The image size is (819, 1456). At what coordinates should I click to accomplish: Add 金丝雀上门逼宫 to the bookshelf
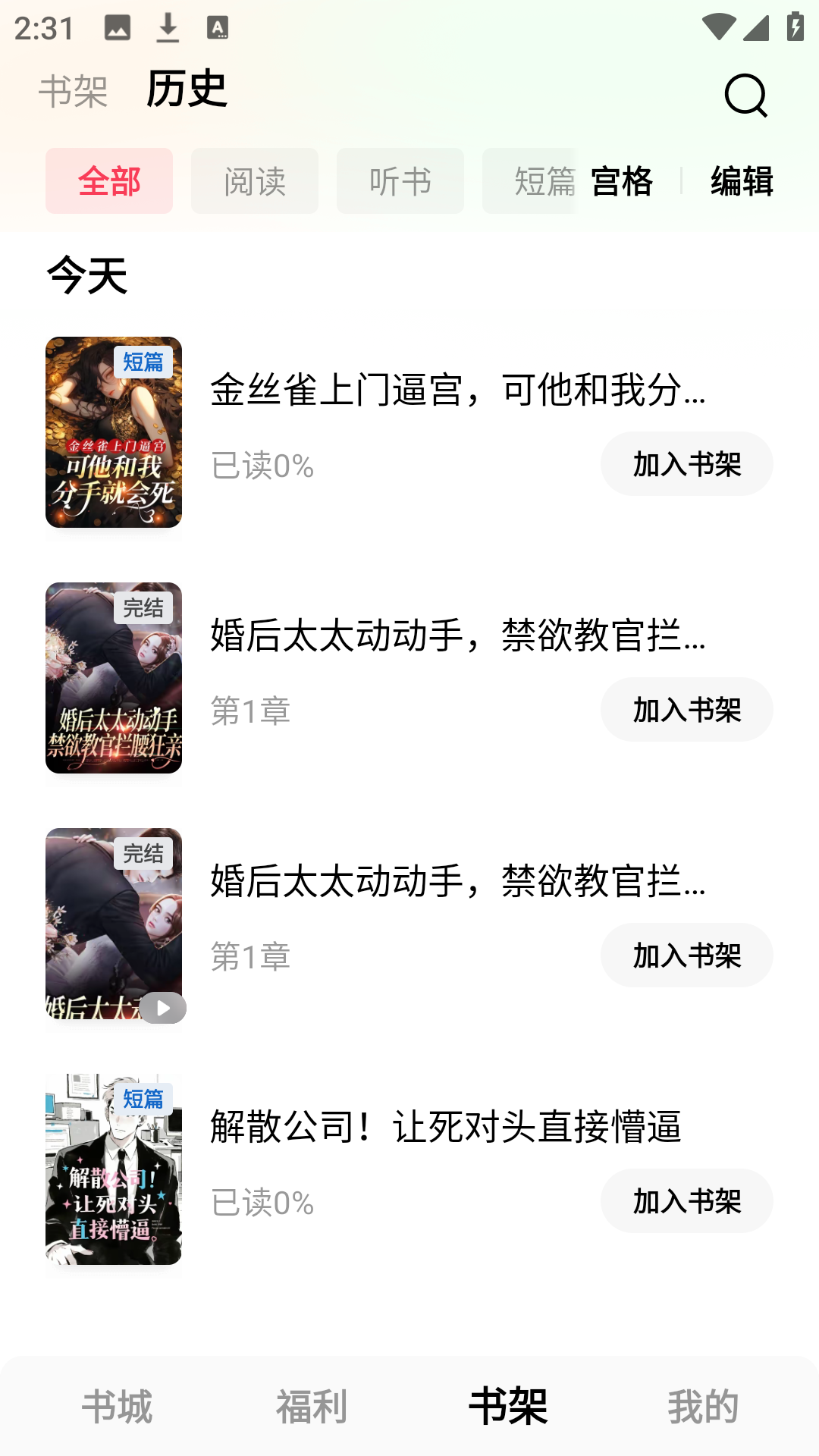pyautogui.click(x=686, y=463)
